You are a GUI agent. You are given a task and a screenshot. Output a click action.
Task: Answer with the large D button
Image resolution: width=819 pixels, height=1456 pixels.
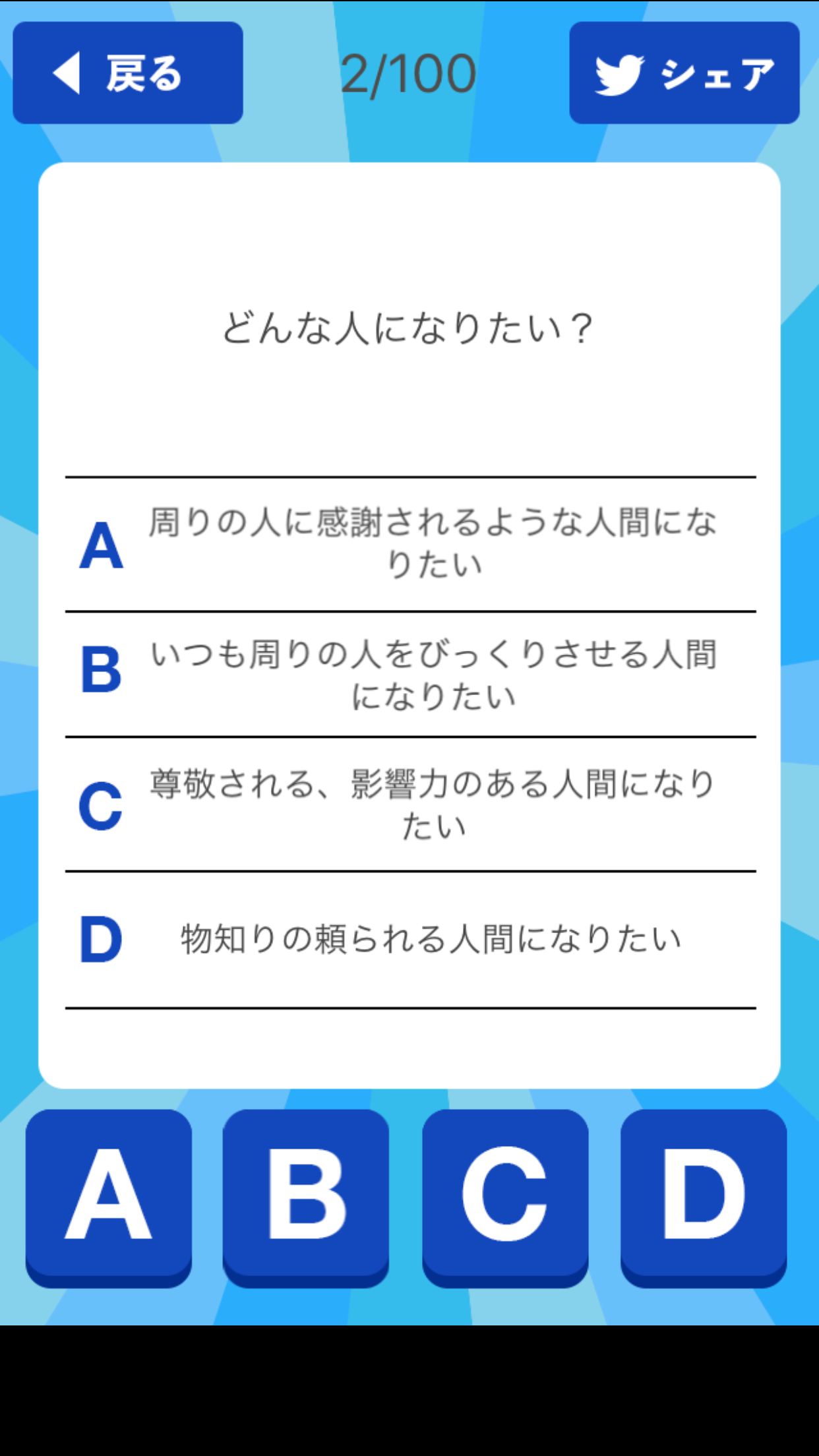pos(704,1196)
